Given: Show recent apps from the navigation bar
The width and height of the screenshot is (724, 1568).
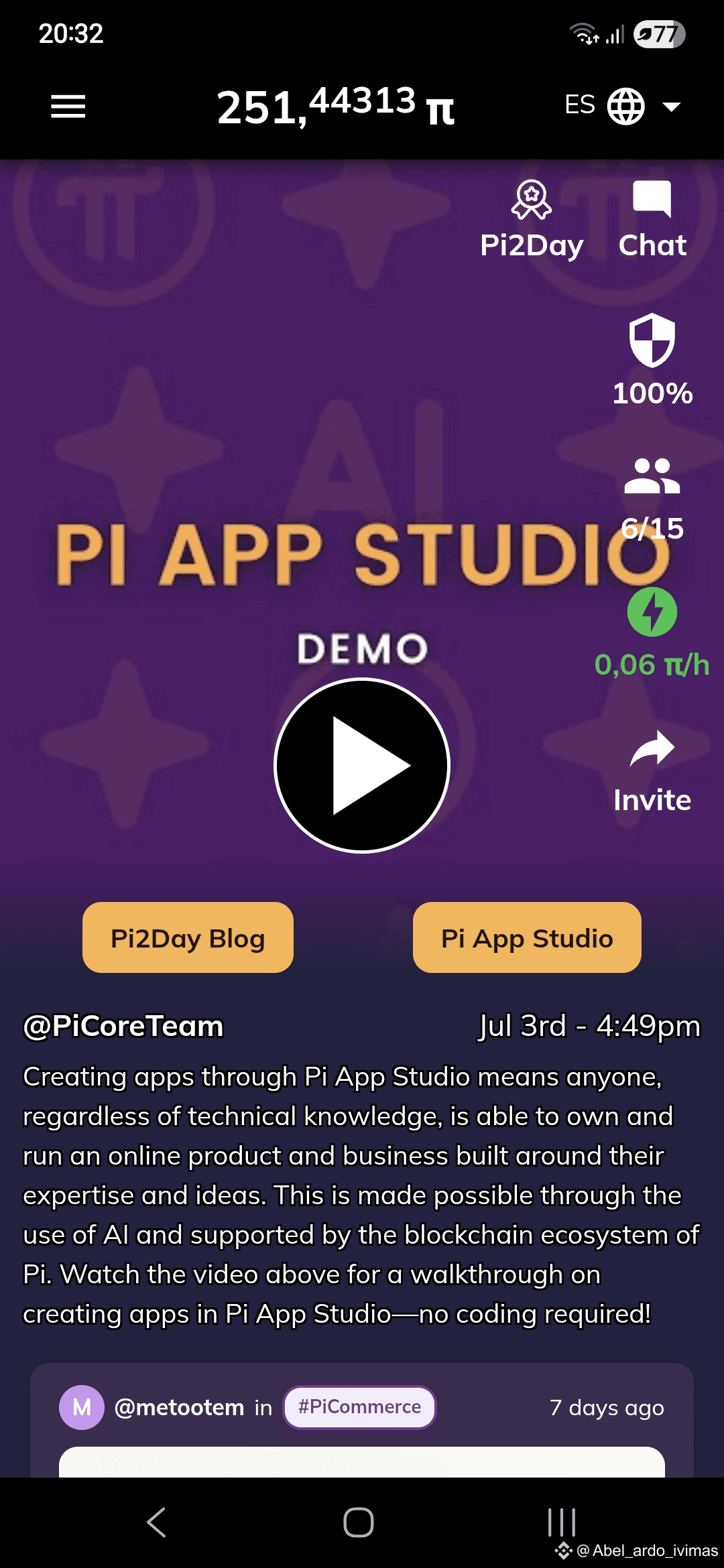Looking at the screenshot, I should (562, 1522).
